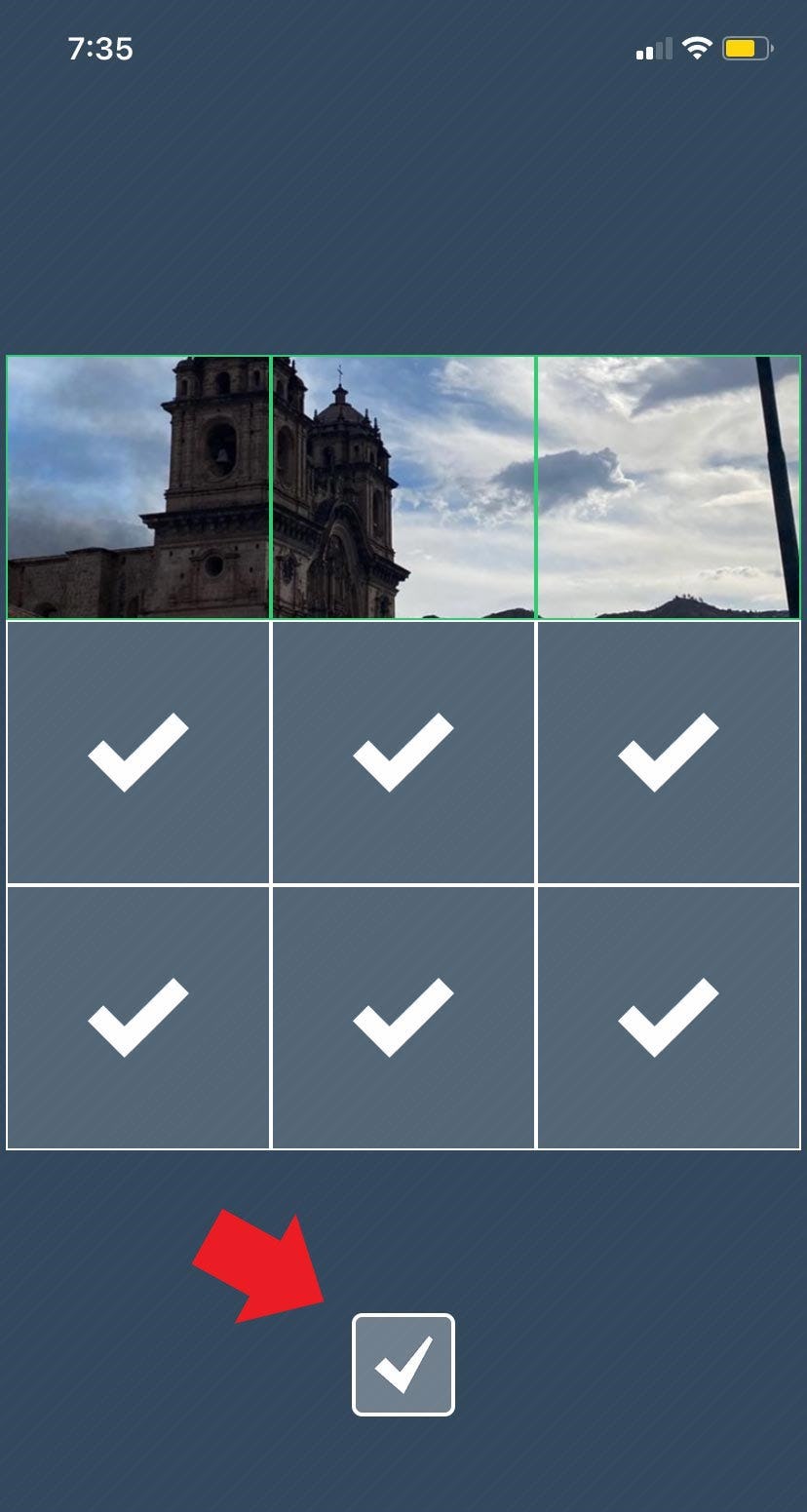Tap the confirm checkmark button below the grid
The image size is (807, 1512).
tap(403, 1364)
